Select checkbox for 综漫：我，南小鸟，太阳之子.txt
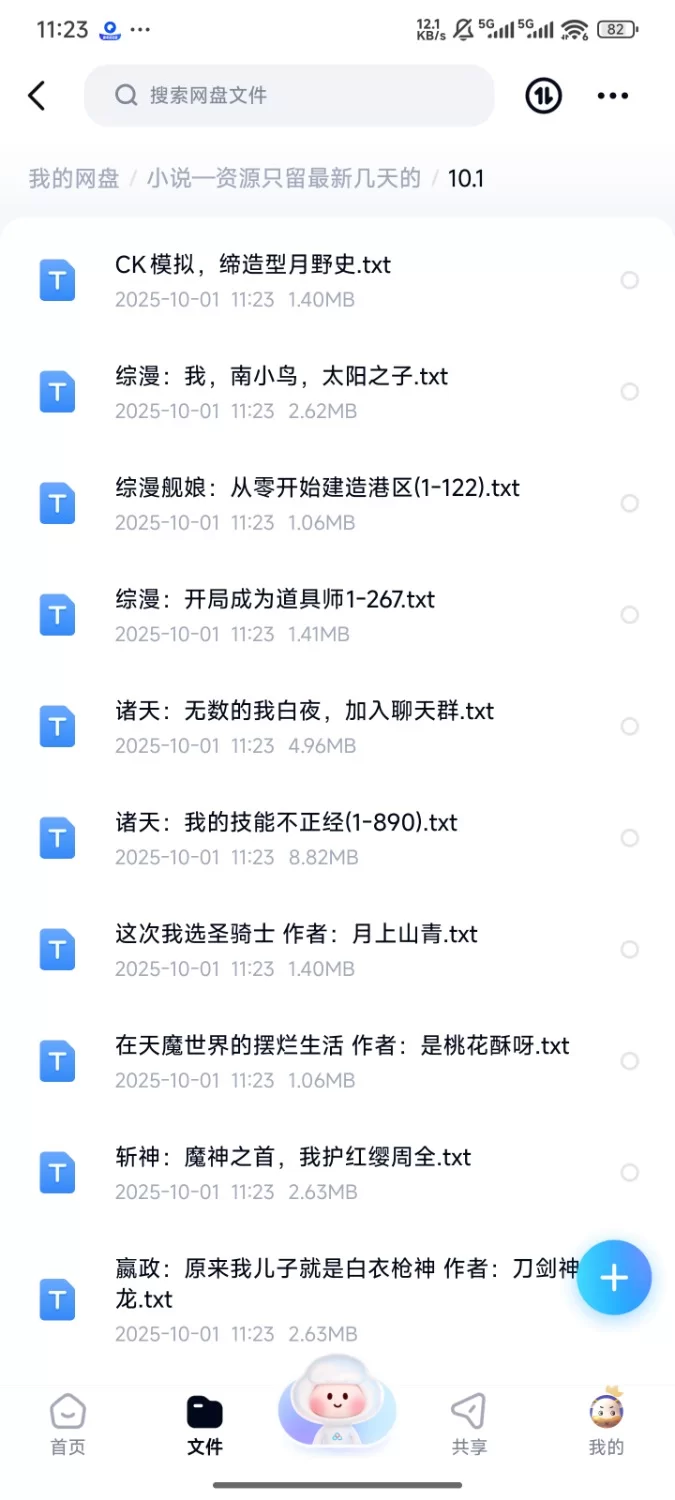 click(x=629, y=392)
